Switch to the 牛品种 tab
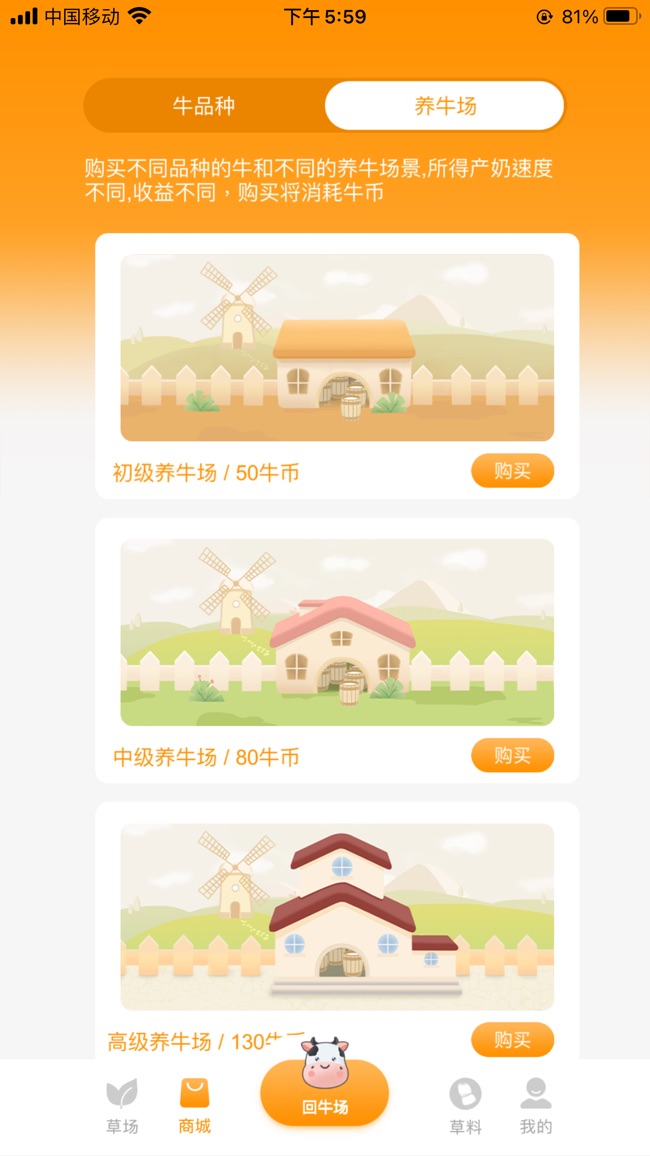 [204, 106]
